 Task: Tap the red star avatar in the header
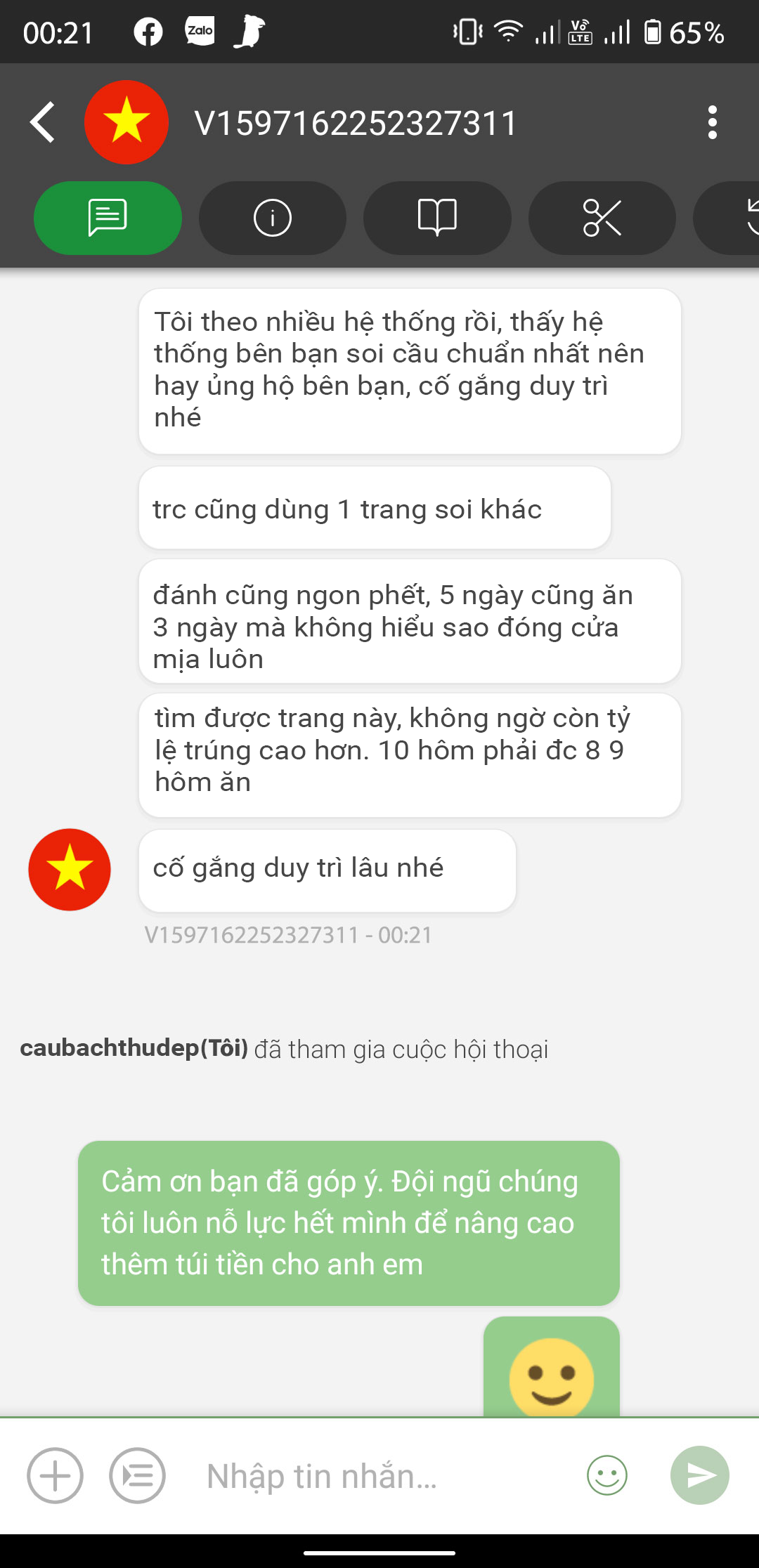(x=126, y=122)
